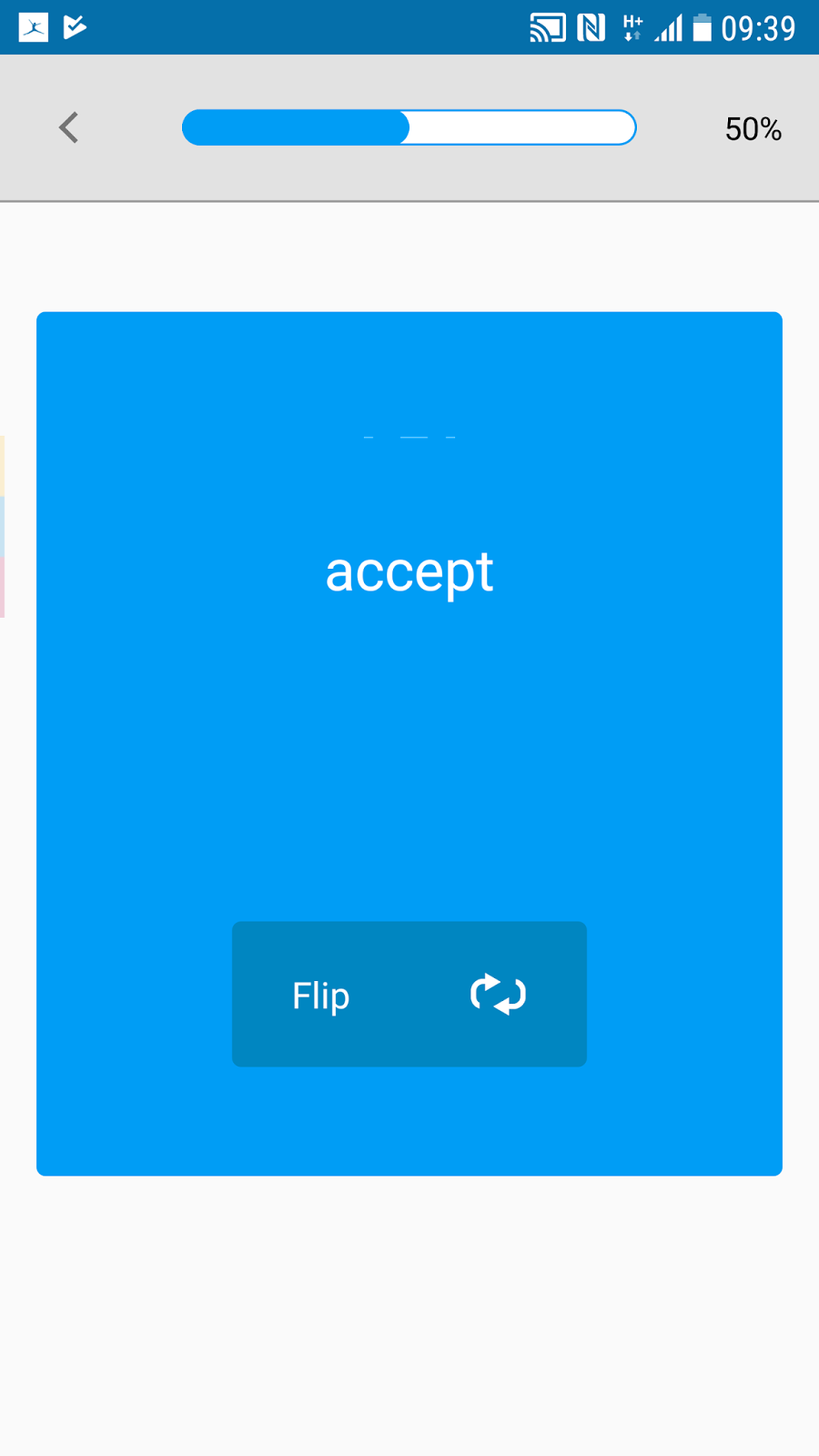Flip the accept flashcard
The image size is (819, 1456).
(409, 994)
